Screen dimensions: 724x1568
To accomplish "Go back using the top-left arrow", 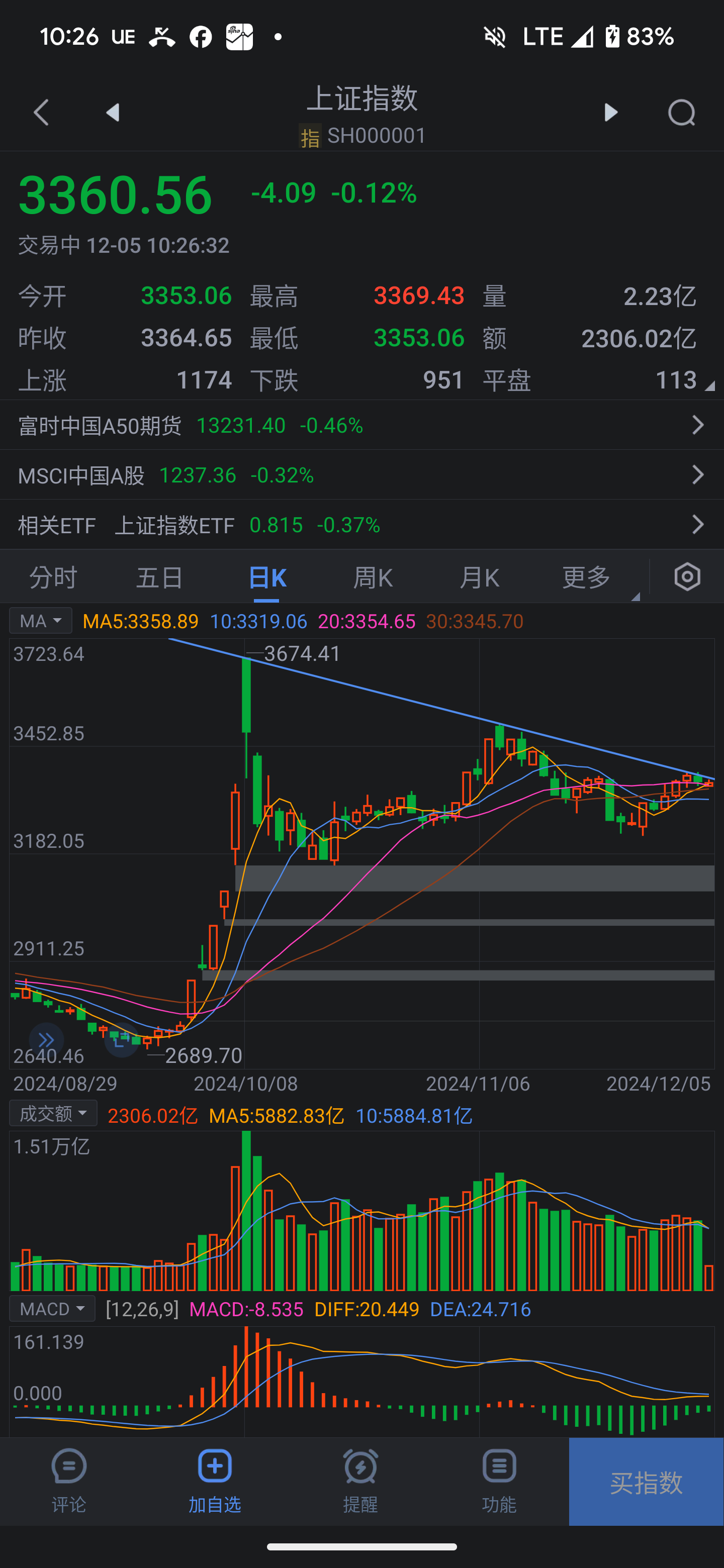I will point(41,113).
